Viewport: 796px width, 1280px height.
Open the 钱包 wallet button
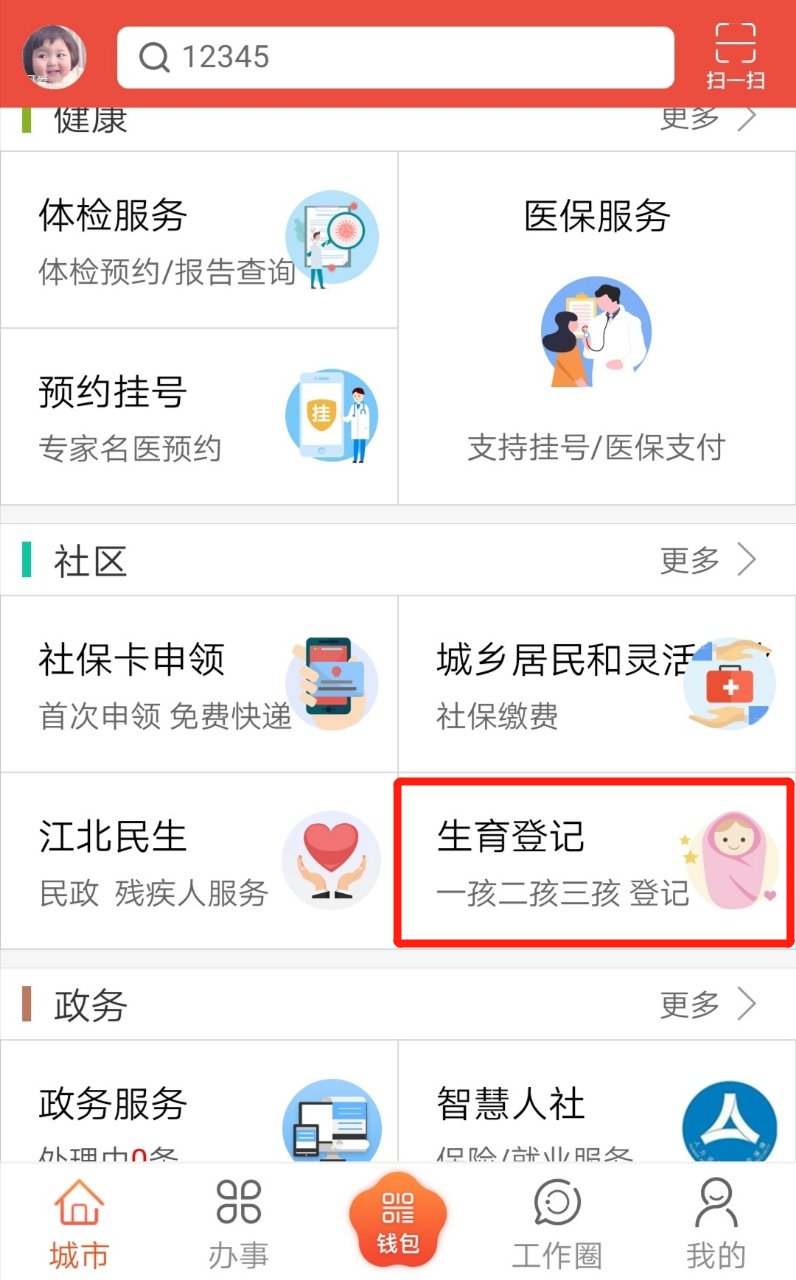coord(398,1218)
